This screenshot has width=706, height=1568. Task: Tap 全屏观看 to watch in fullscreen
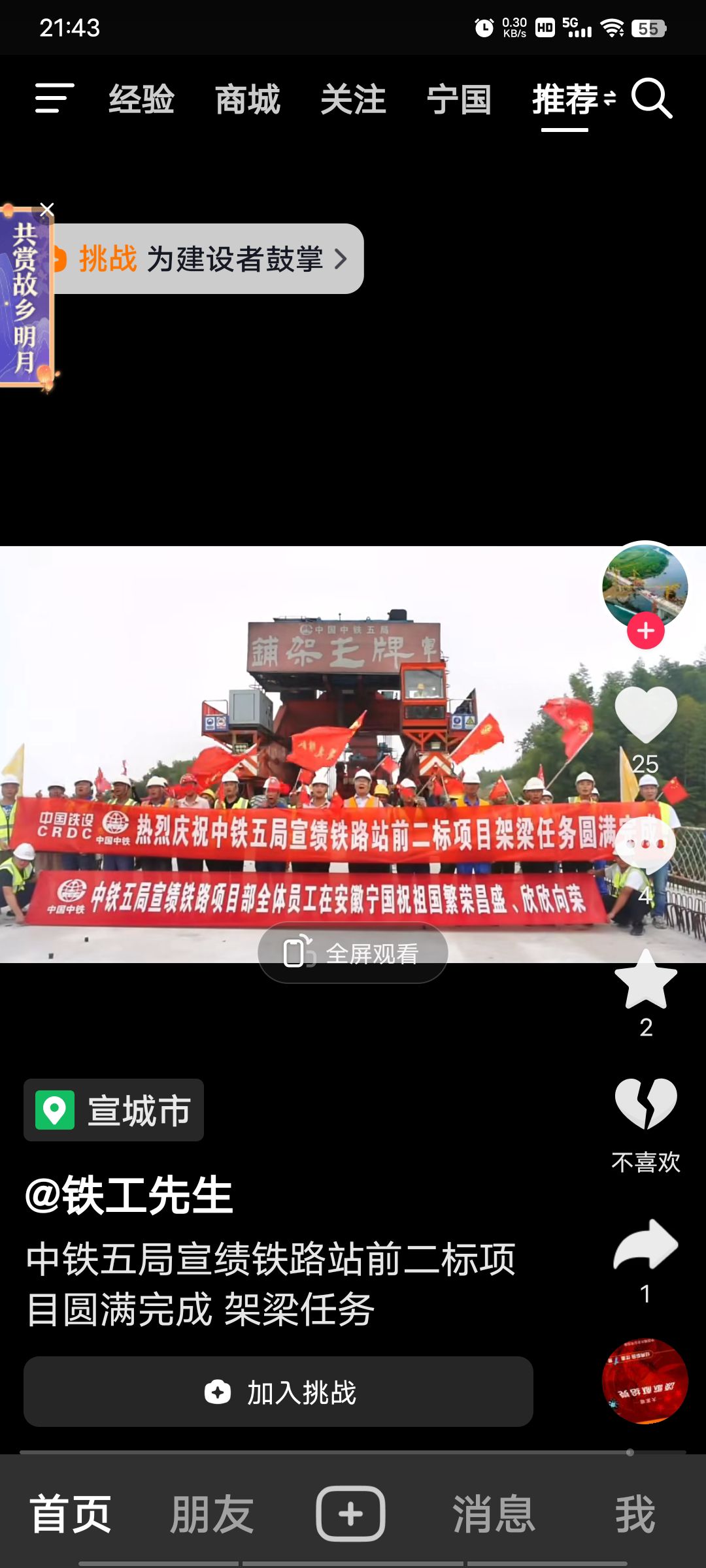point(353,953)
